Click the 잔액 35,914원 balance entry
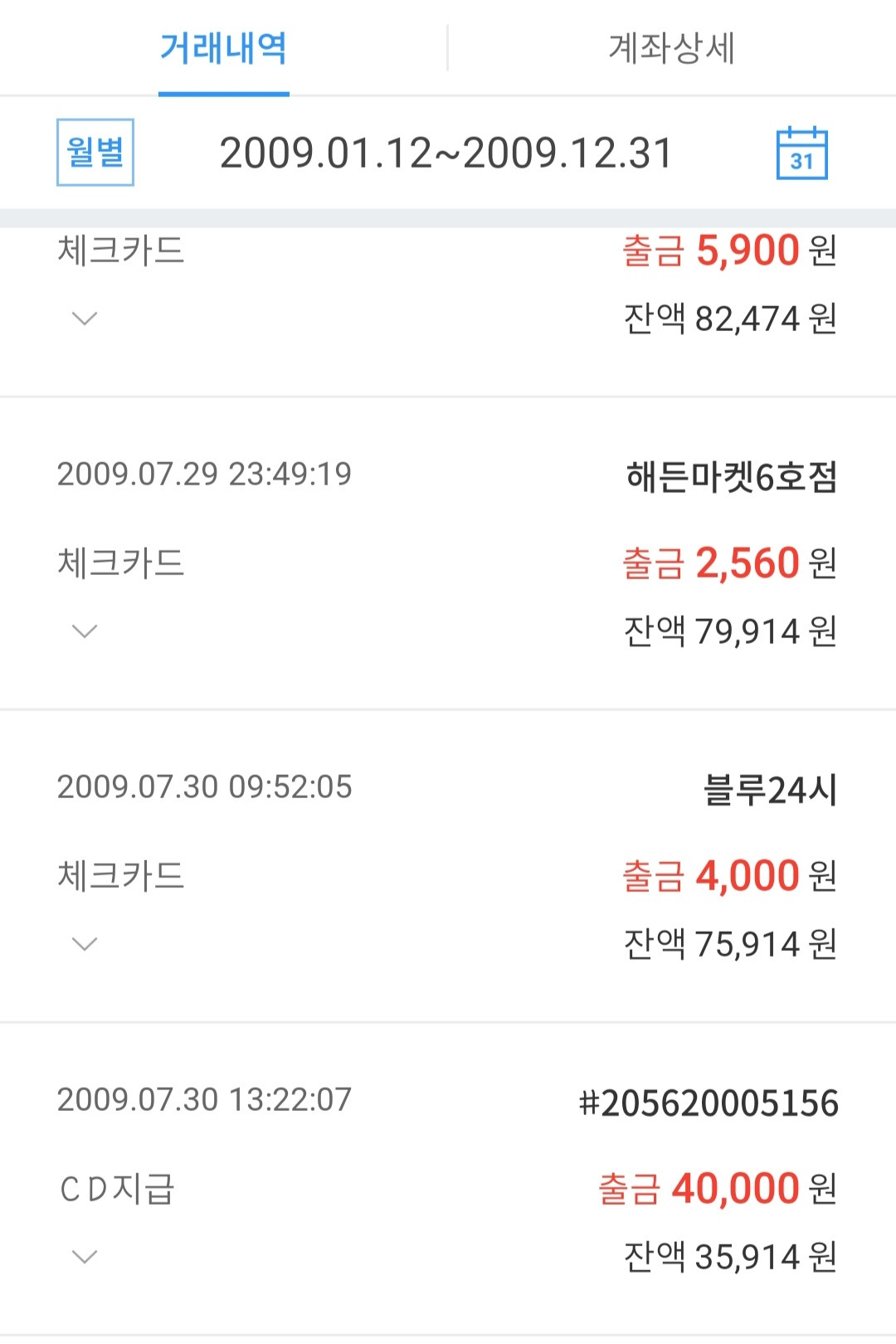896x1344 pixels. click(x=730, y=1259)
